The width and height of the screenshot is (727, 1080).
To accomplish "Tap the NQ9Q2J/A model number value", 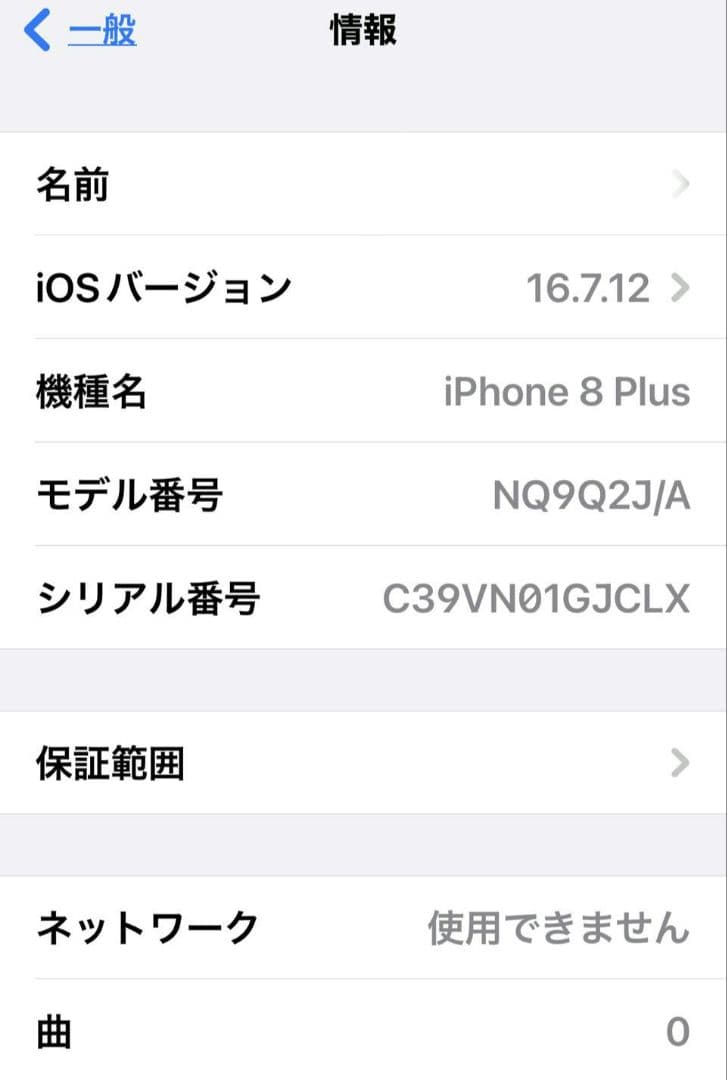I will point(592,495).
